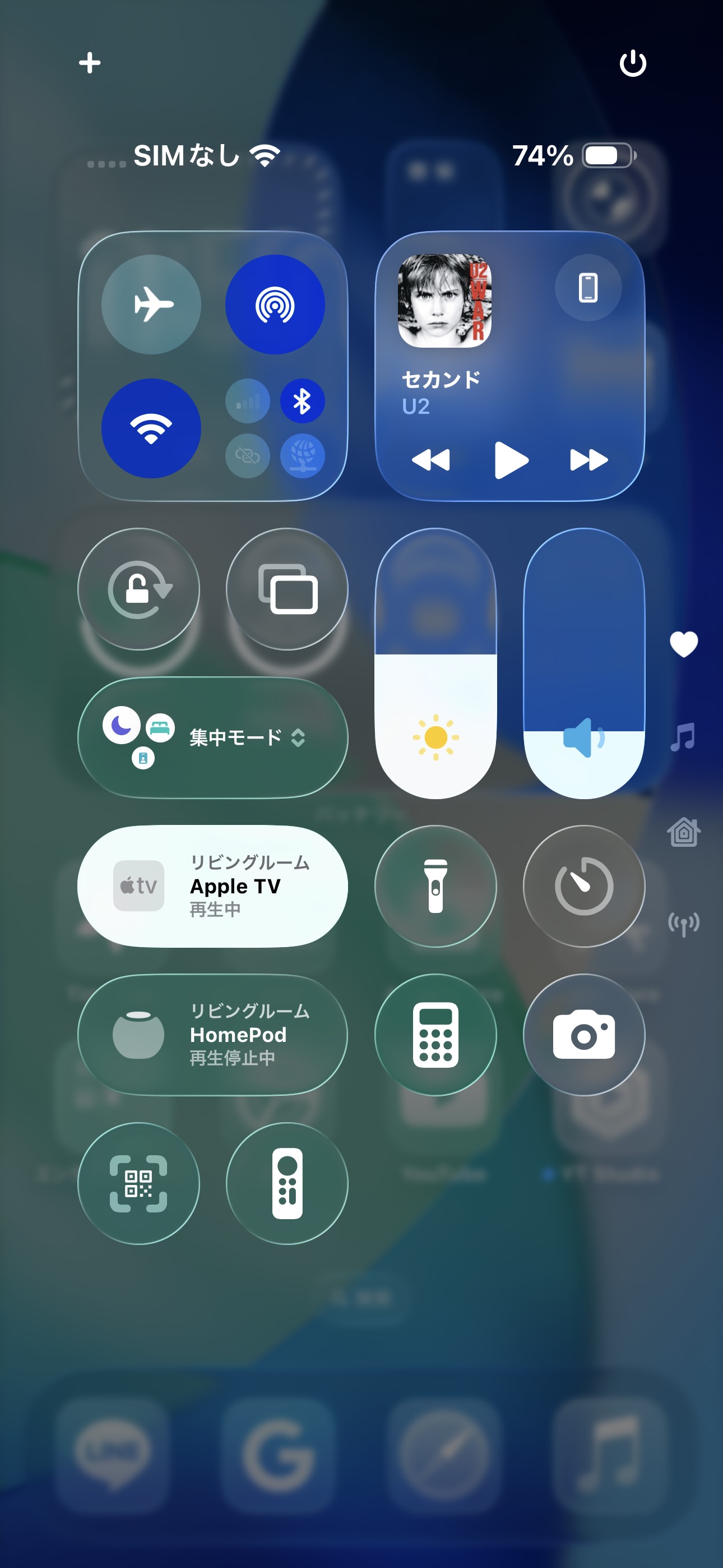Open the リビングルーム Apple TV control
This screenshot has width=723, height=1568.
(x=213, y=886)
